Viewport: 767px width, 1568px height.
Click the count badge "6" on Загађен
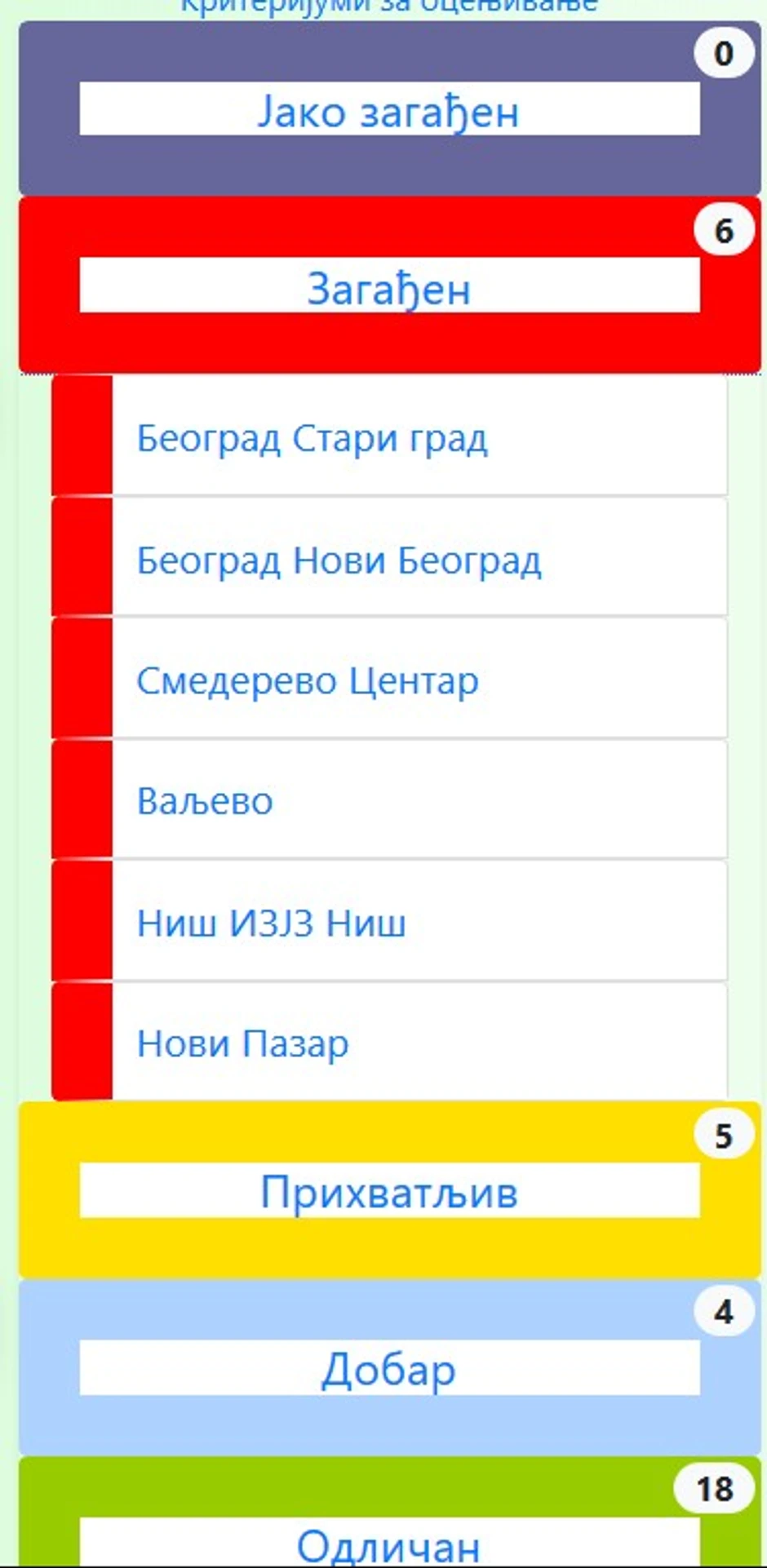pyautogui.click(x=723, y=229)
